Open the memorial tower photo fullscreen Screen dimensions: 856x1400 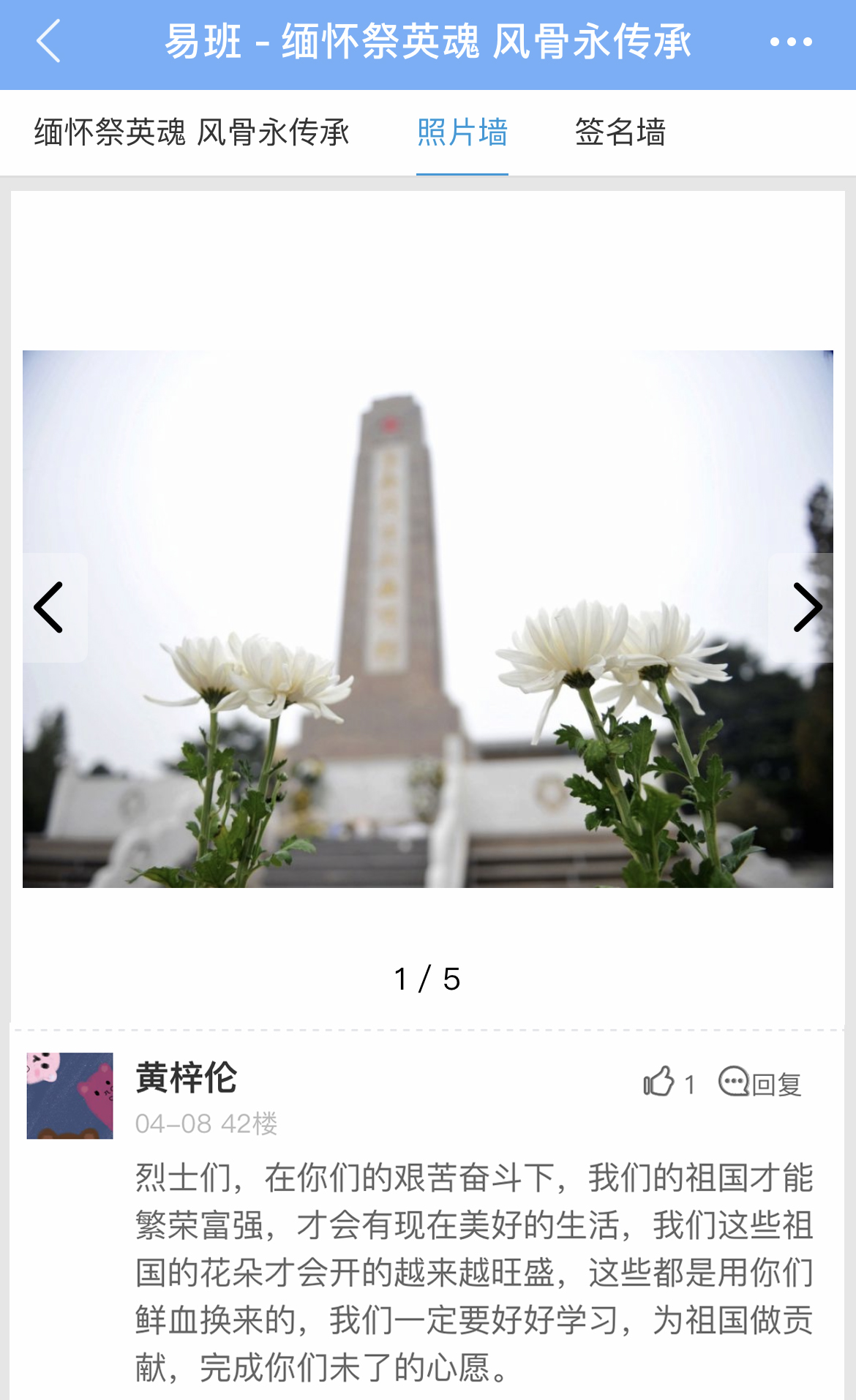coord(428,618)
